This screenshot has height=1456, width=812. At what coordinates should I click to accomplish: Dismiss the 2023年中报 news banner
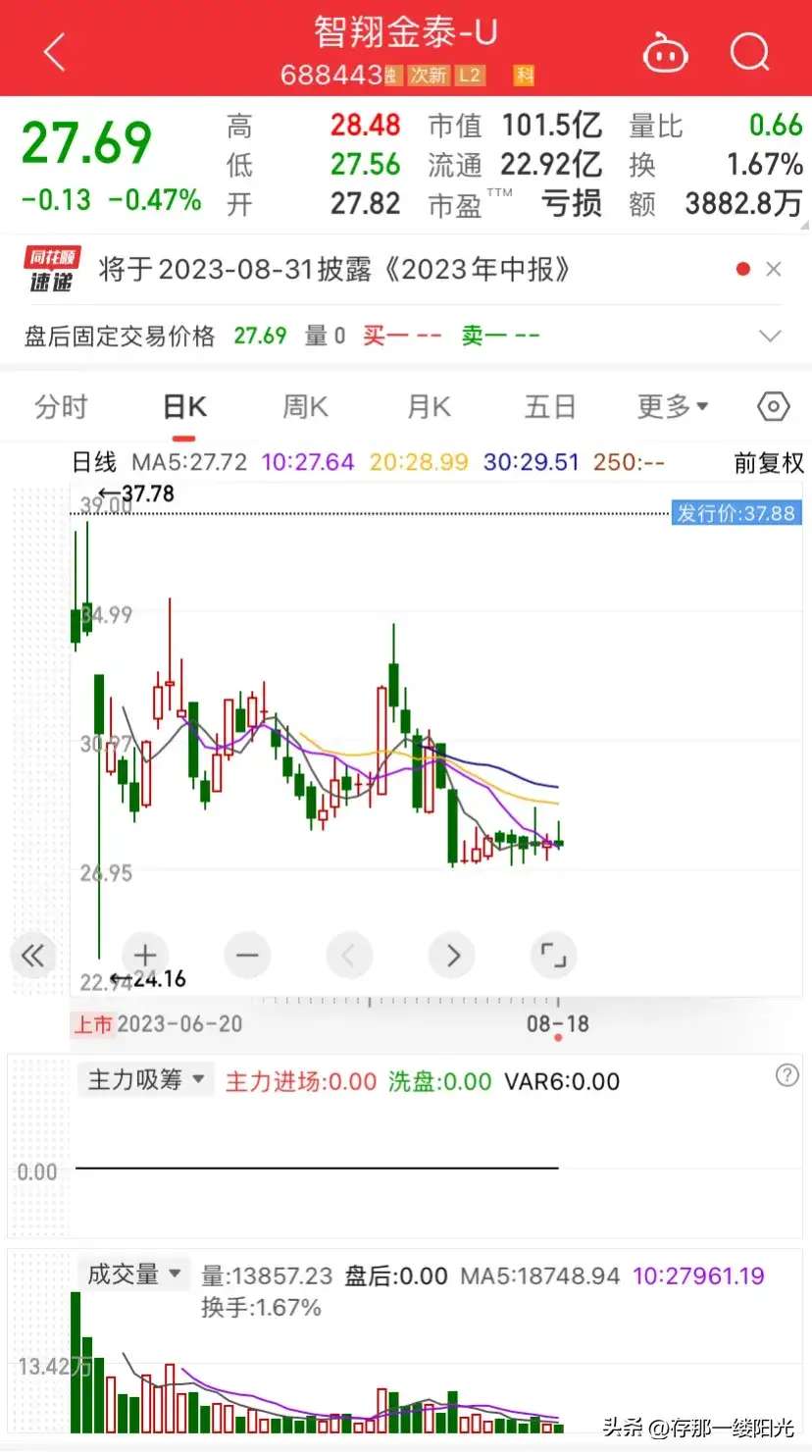(x=774, y=269)
